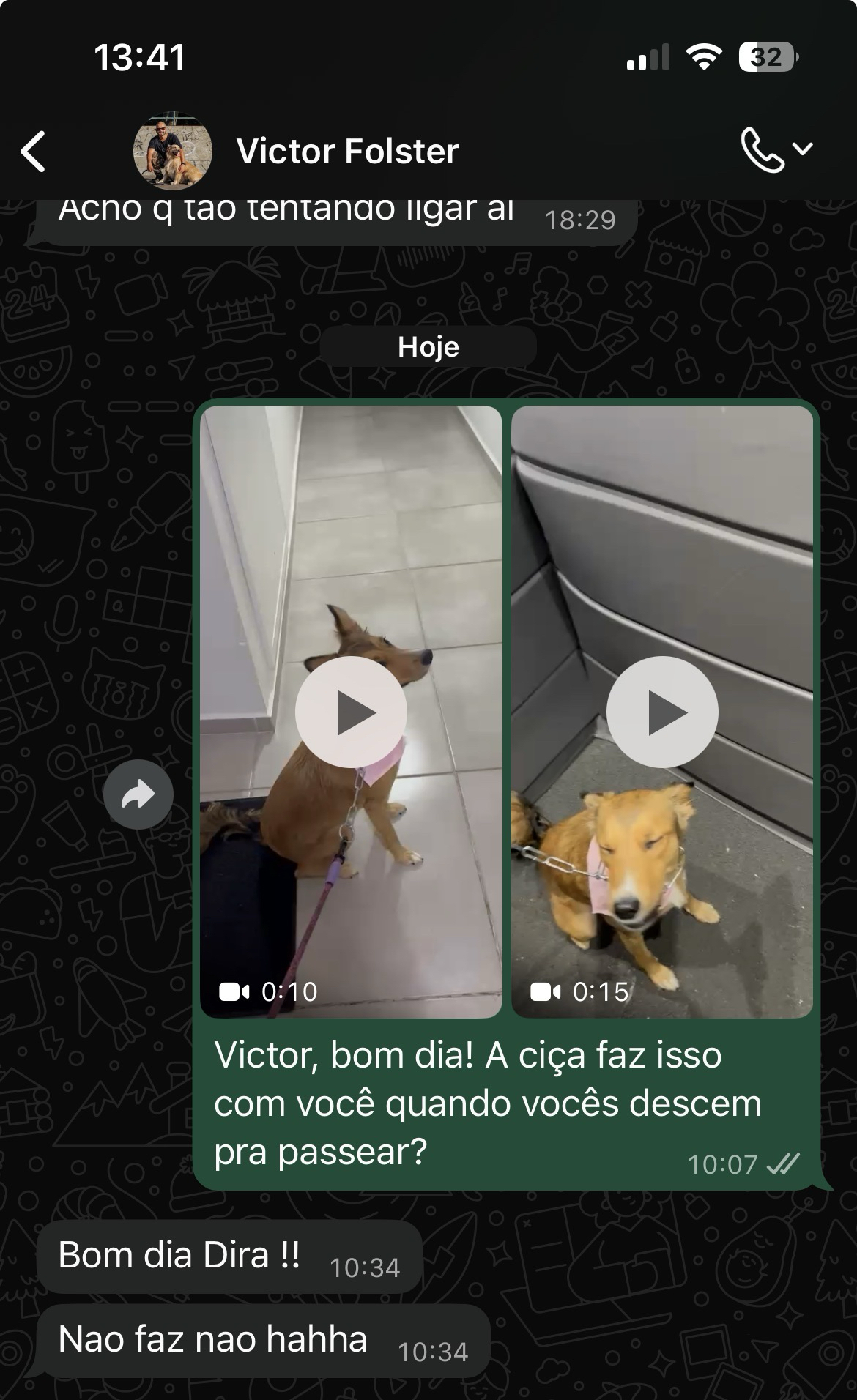Image resolution: width=857 pixels, height=1400 pixels.
Task: Play the 0:15 dog video
Action: pos(662,712)
